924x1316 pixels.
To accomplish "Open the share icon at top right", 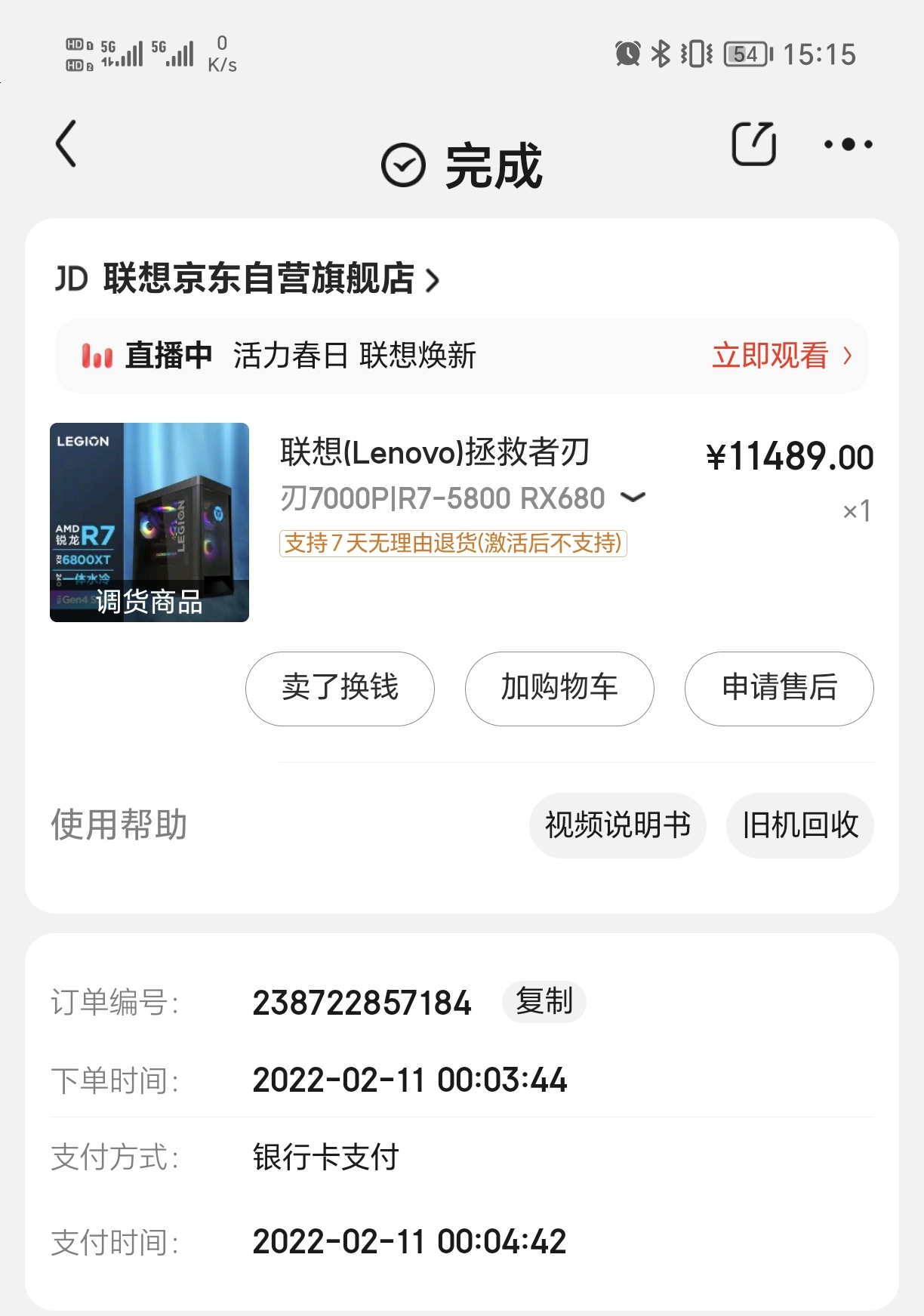I will [754, 143].
